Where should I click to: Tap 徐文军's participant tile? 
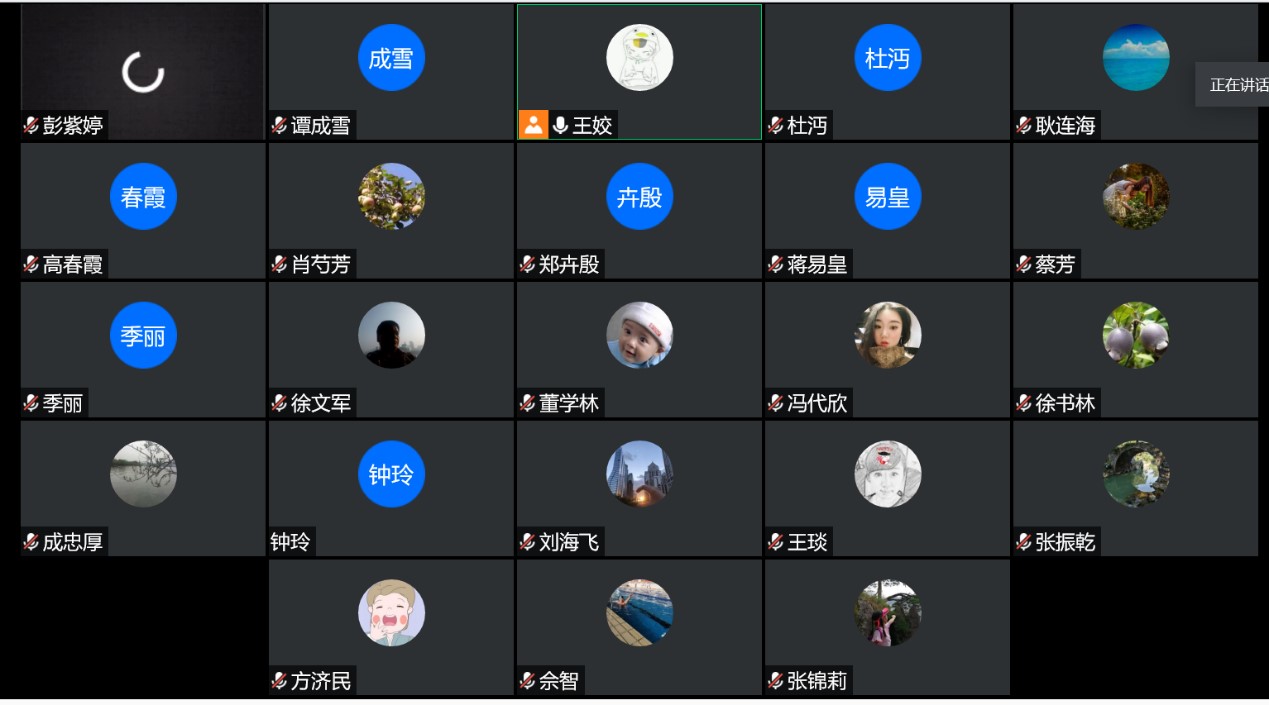[x=391, y=349]
